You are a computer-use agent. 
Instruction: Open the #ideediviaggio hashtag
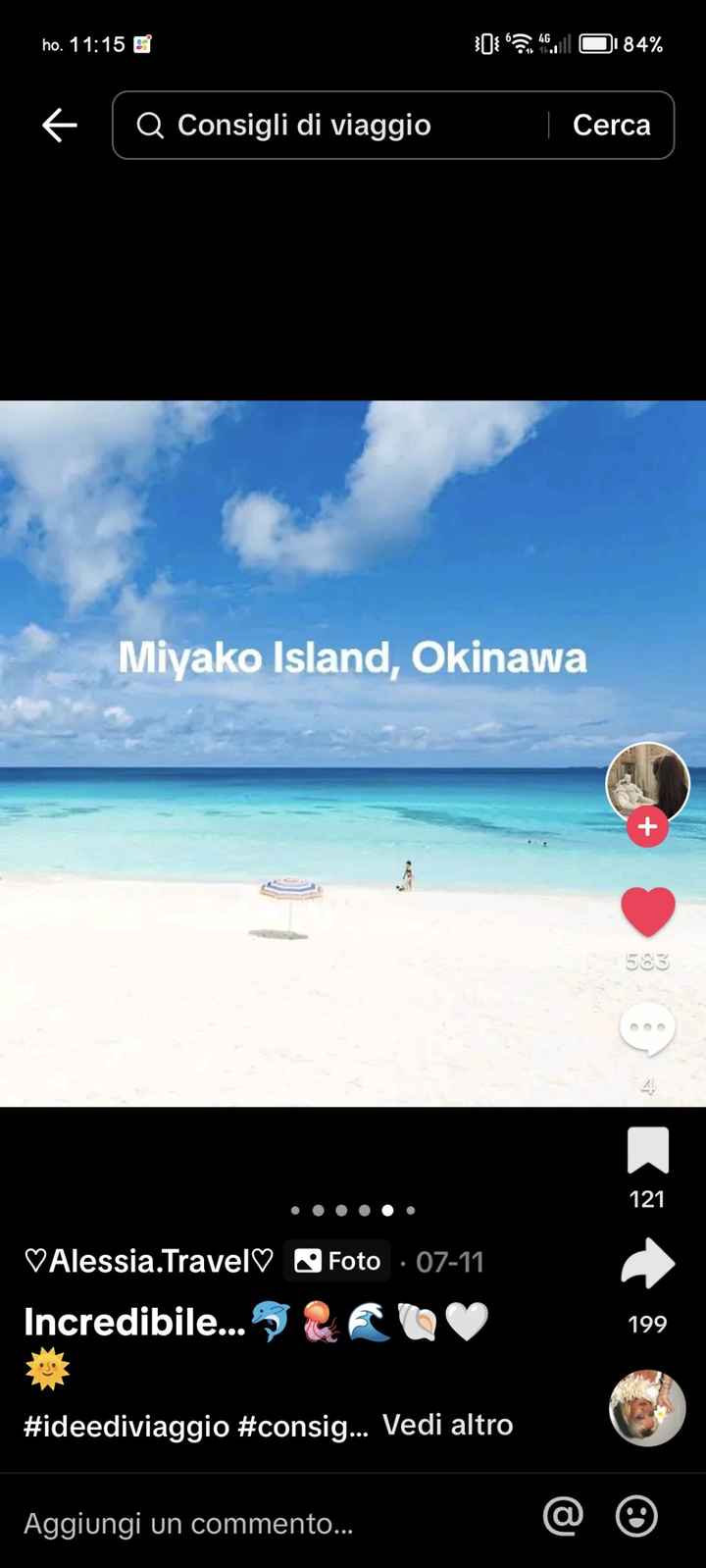tap(126, 1426)
